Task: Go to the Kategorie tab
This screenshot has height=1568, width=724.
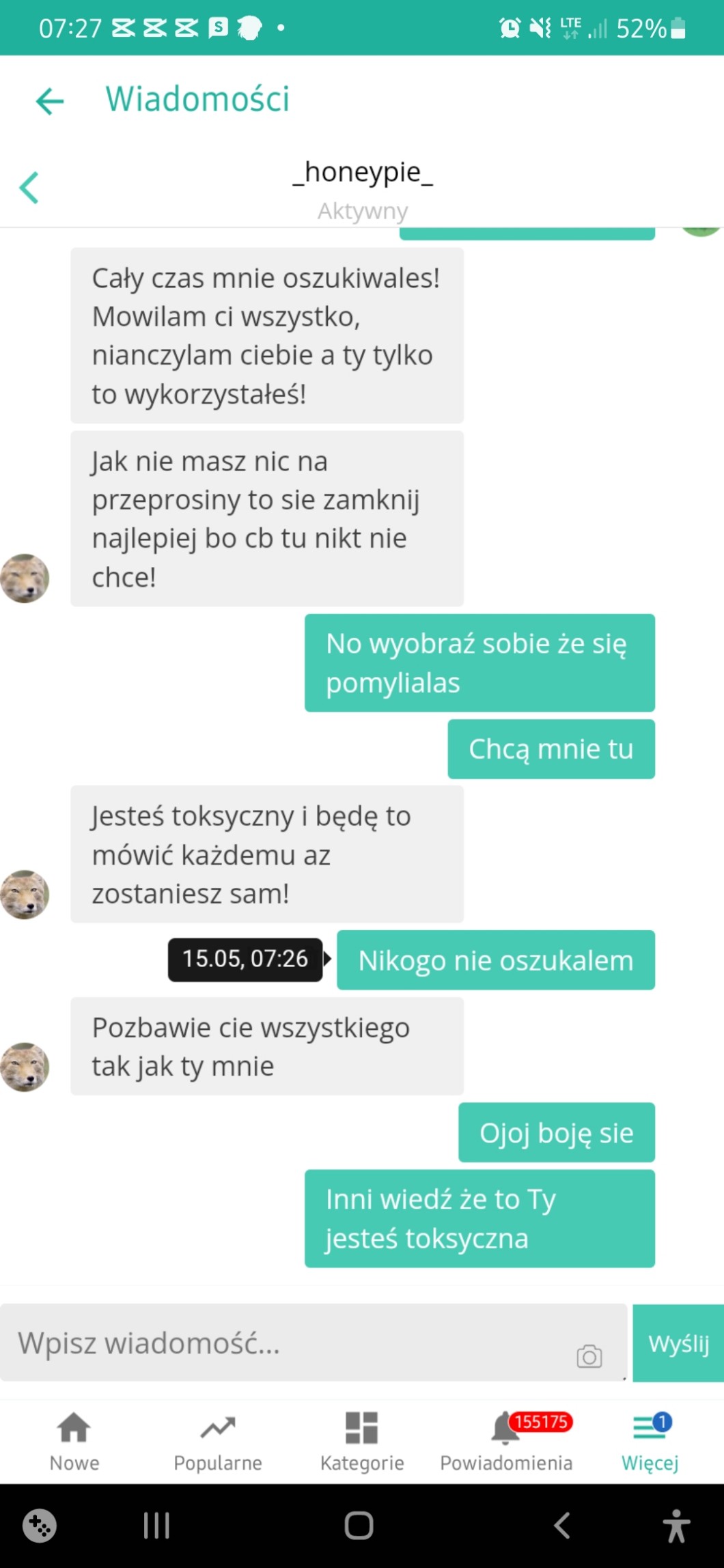Action: (x=362, y=1441)
